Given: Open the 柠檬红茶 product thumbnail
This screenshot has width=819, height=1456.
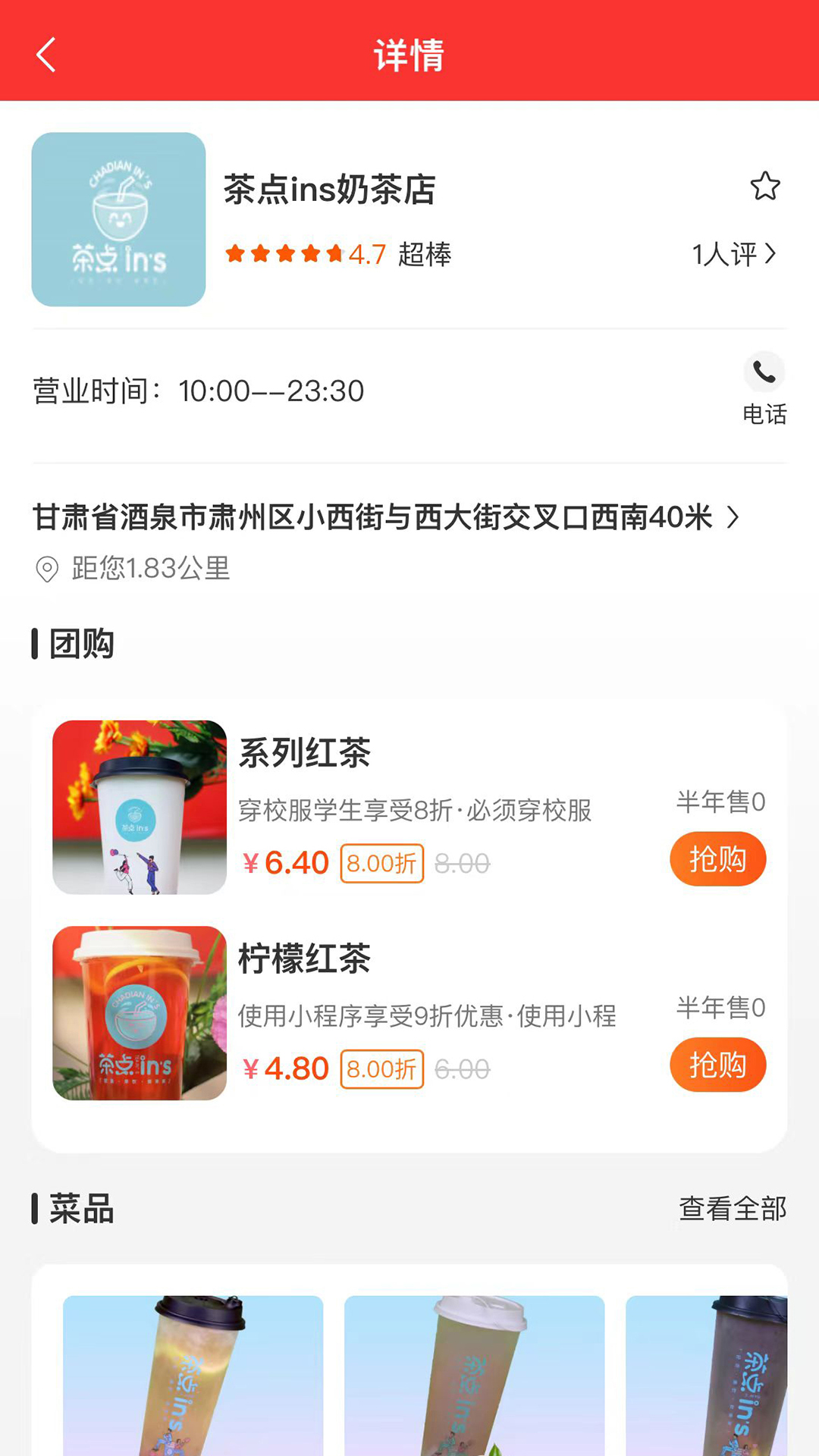Looking at the screenshot, I should [x=140, y=1013].
